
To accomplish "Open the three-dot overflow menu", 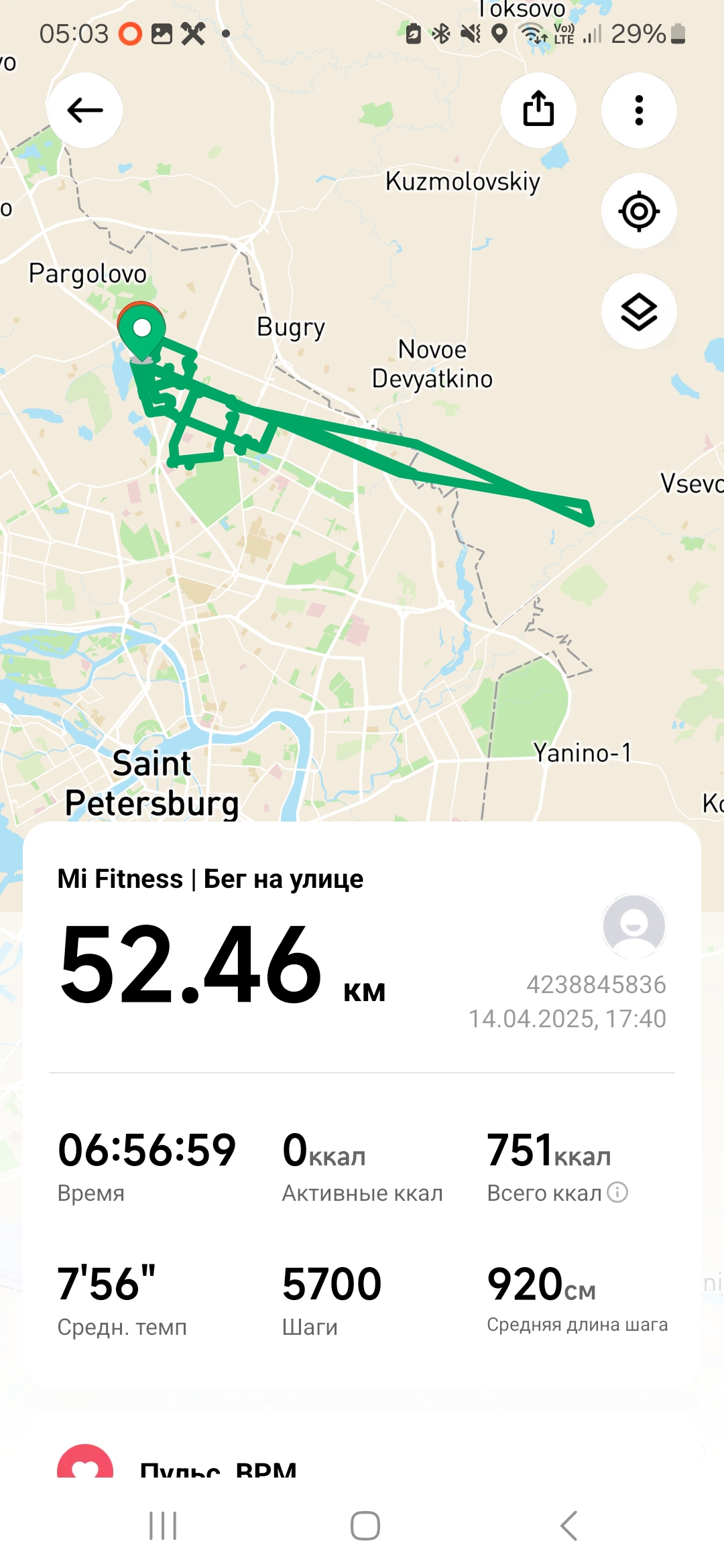I will click(x=639, y=110).
